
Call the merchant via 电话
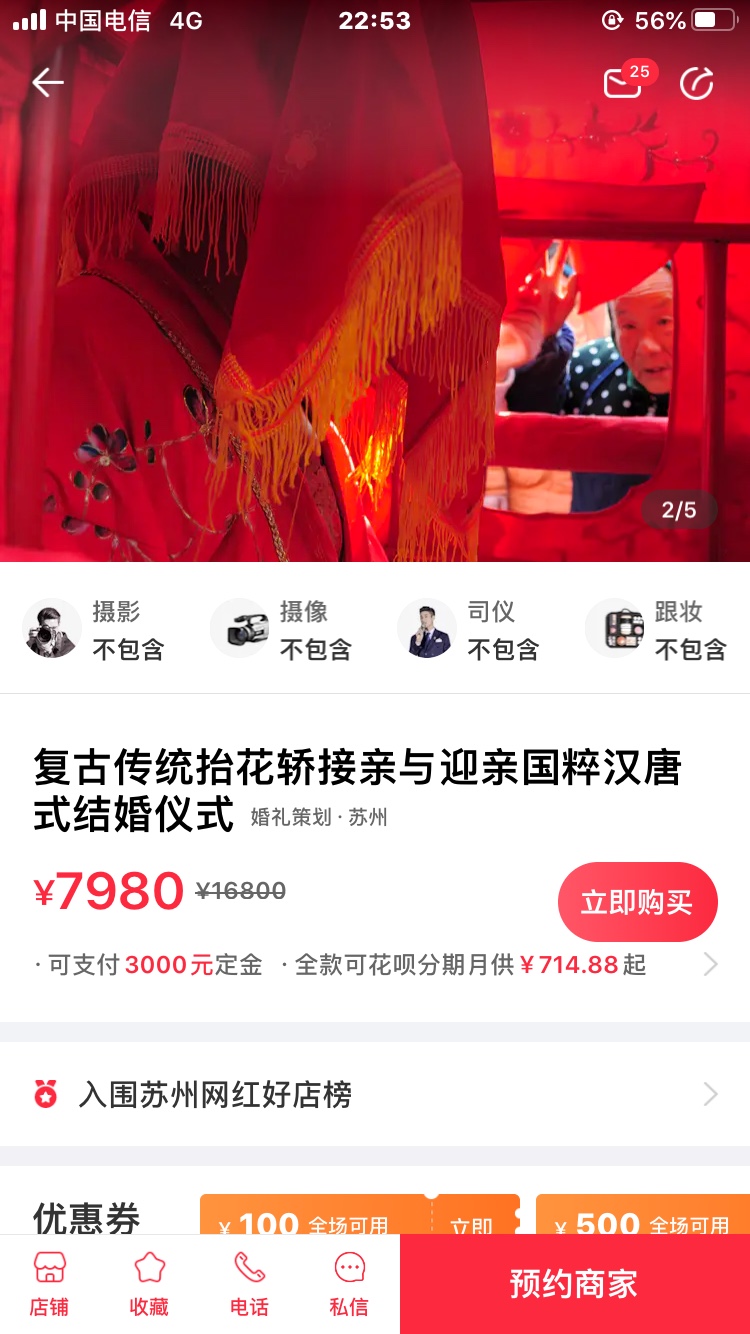(x=249, y=1284)
